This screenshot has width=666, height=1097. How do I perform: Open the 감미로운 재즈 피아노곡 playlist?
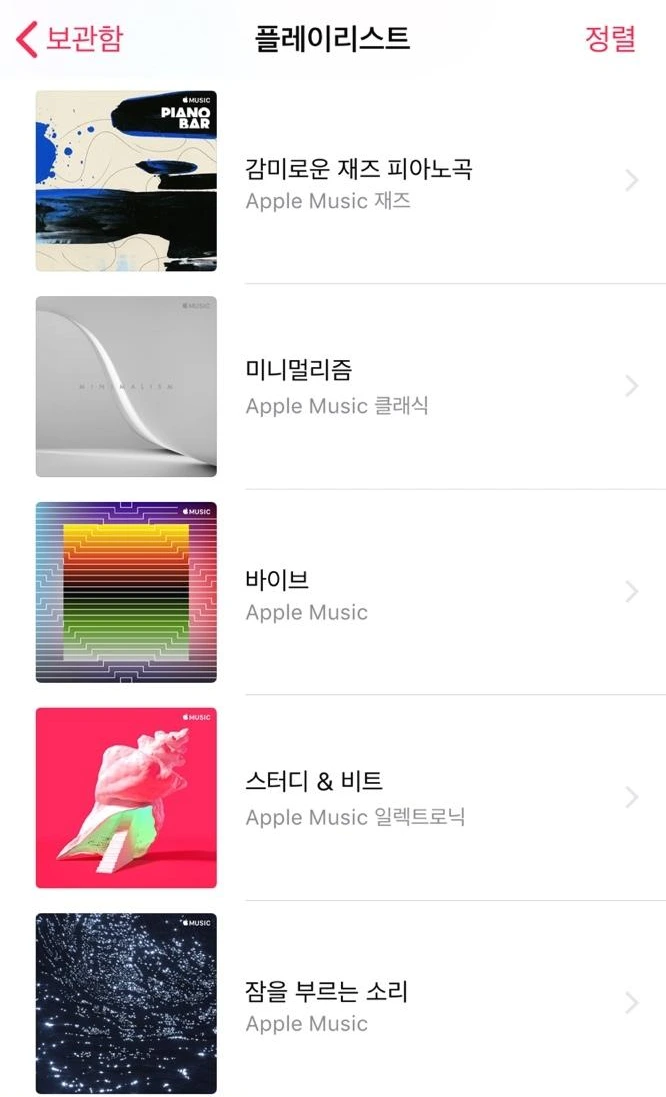click(x=358, y=182)
